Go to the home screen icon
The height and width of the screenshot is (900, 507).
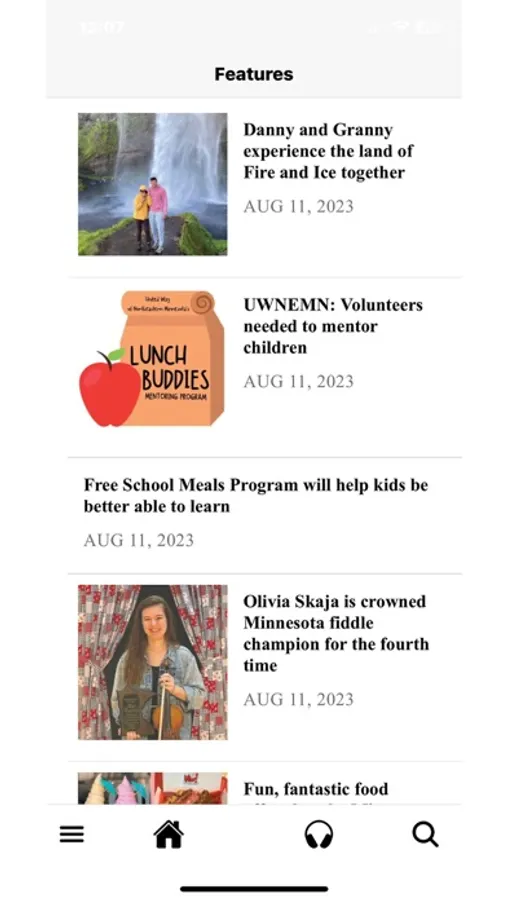[x=169, y=834]
